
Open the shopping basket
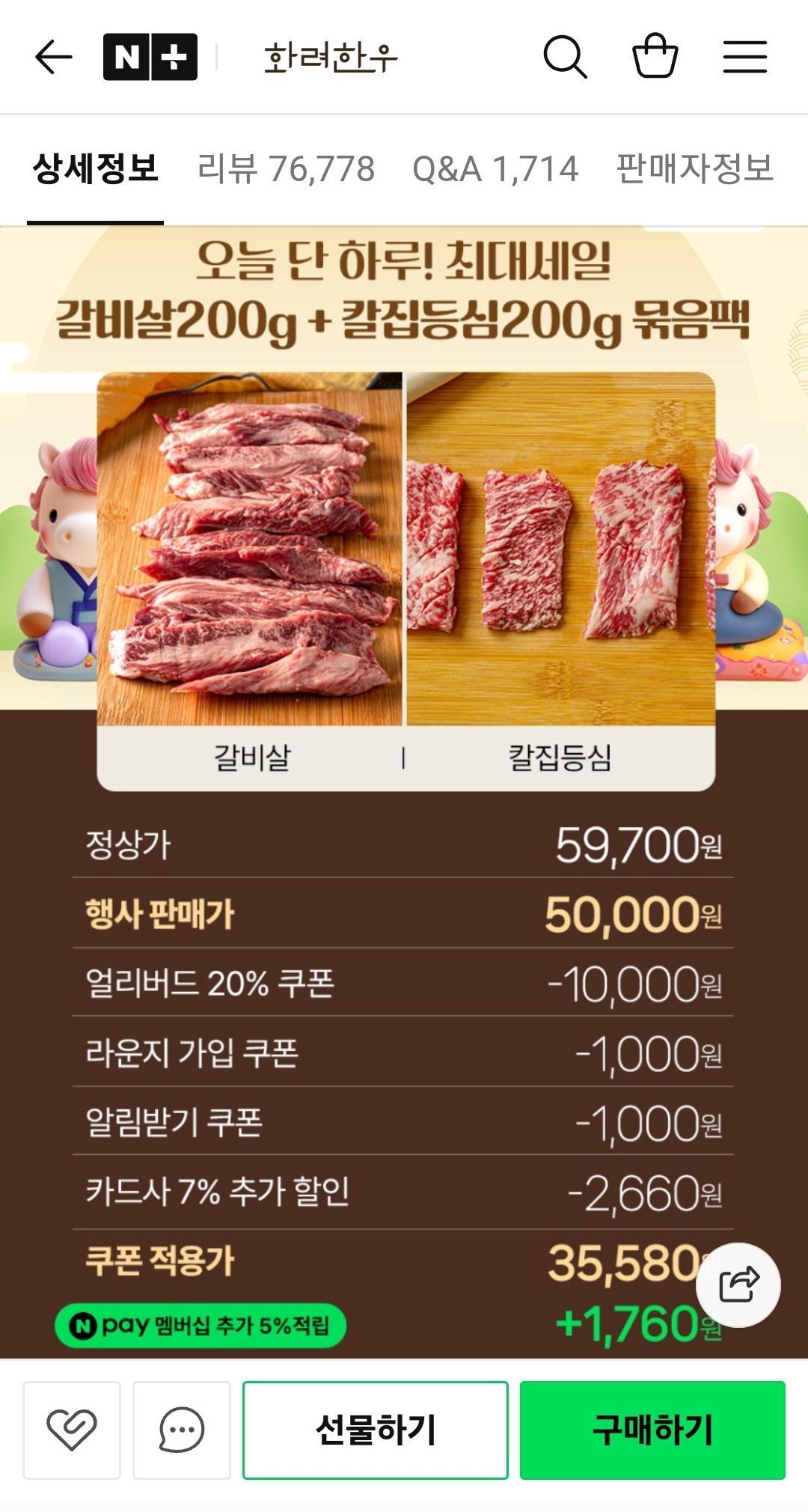pos(655,57)
